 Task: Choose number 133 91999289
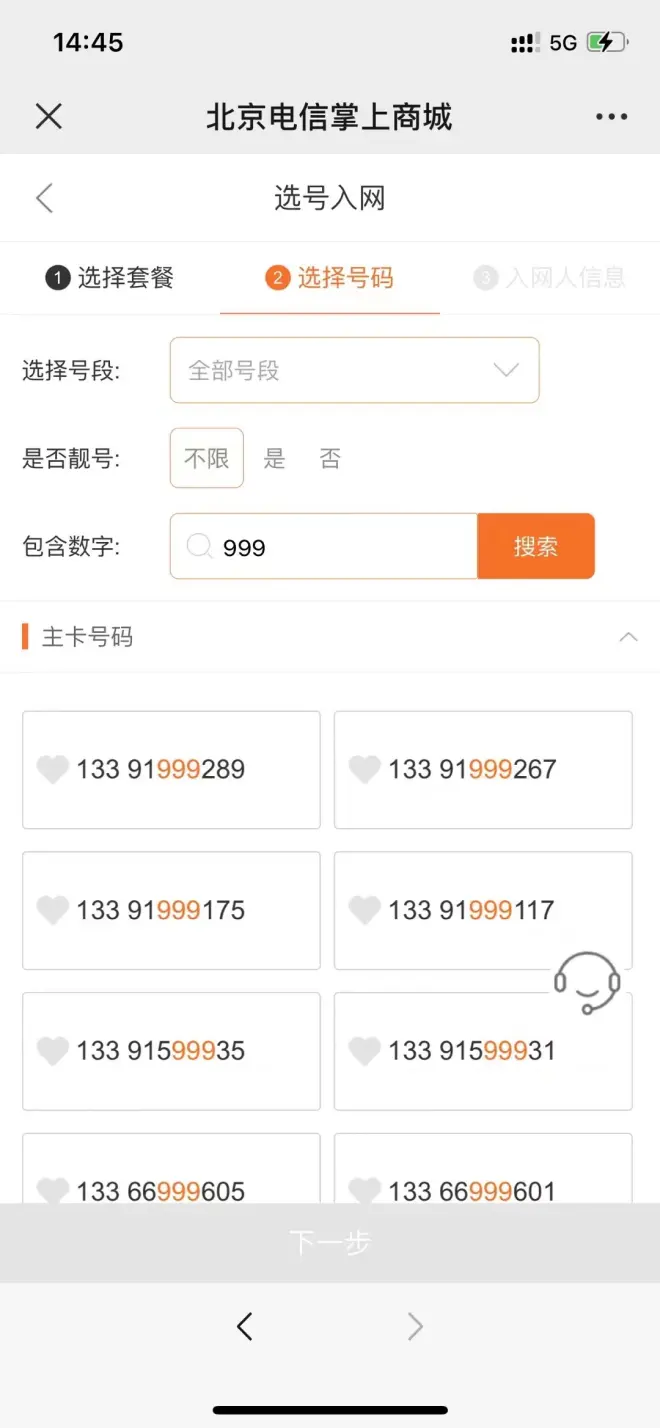pyautogui.click(x=172, y=770)
